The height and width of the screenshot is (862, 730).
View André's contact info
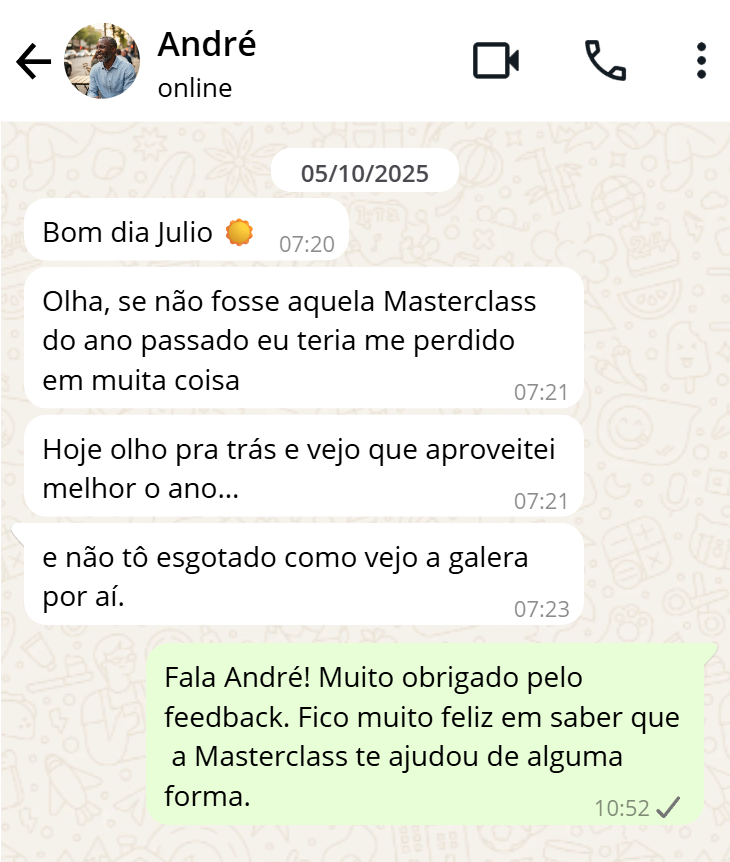(x=207, y=62)
